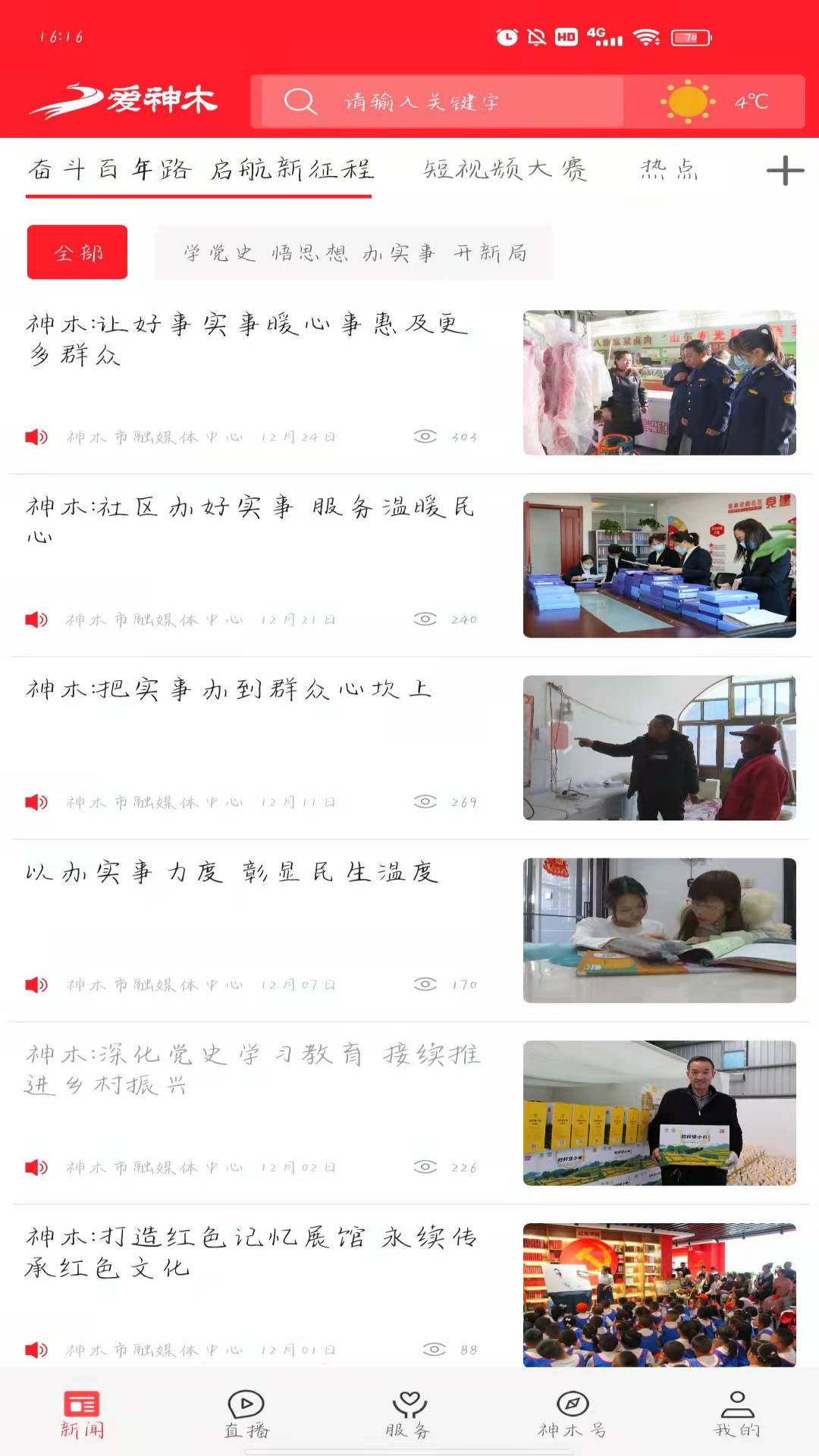Add channels with the plus icon

785,171
